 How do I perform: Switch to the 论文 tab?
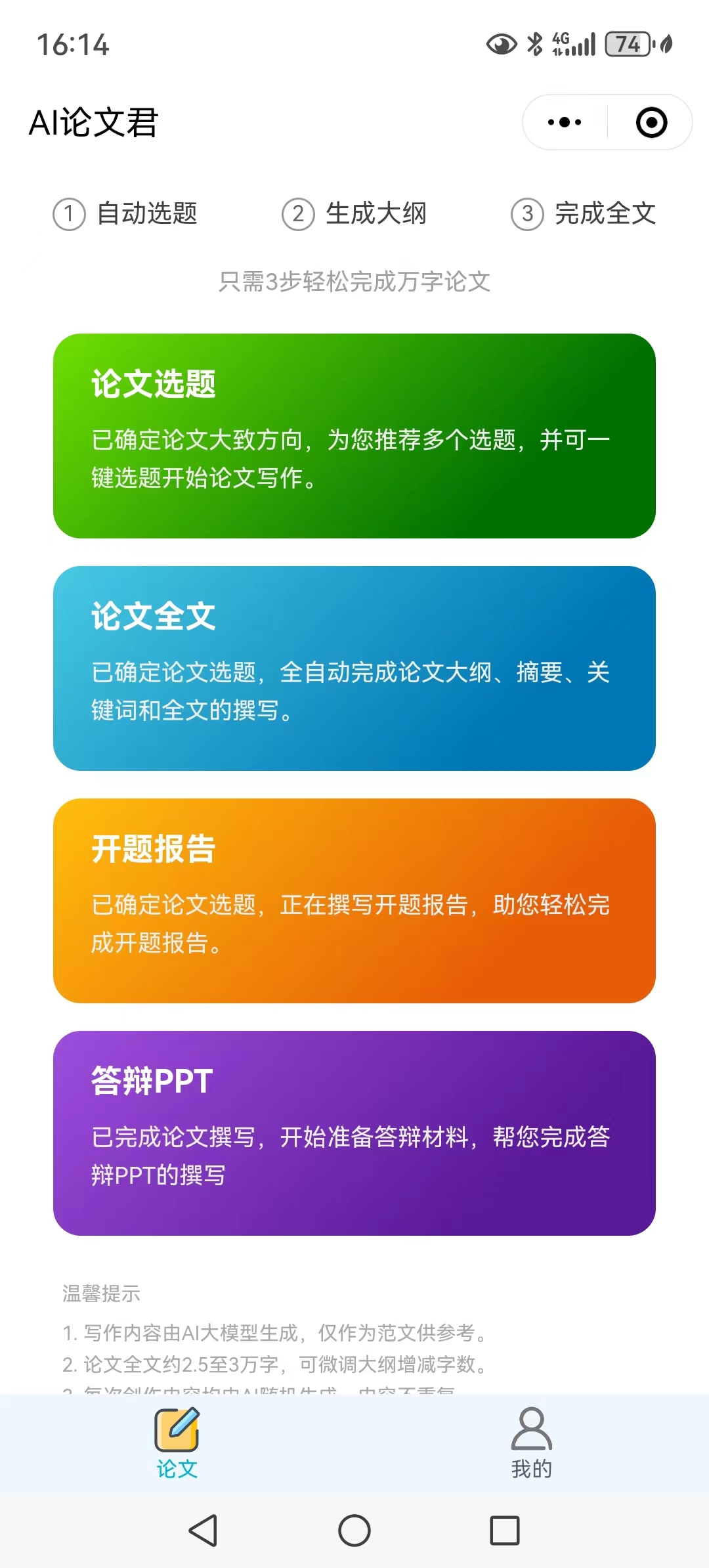tap(177, 1443)
